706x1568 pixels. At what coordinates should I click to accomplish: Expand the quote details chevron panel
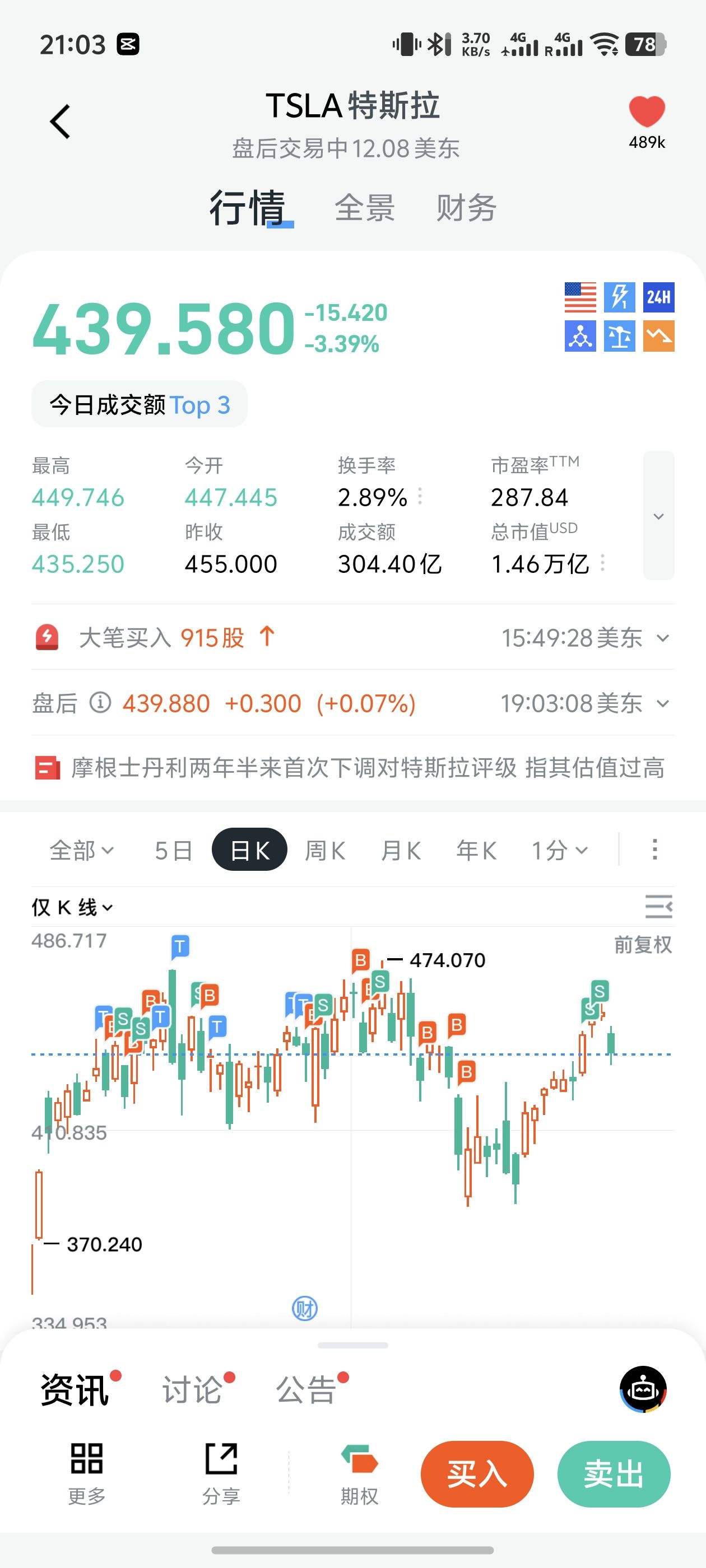tap(658, 516)
